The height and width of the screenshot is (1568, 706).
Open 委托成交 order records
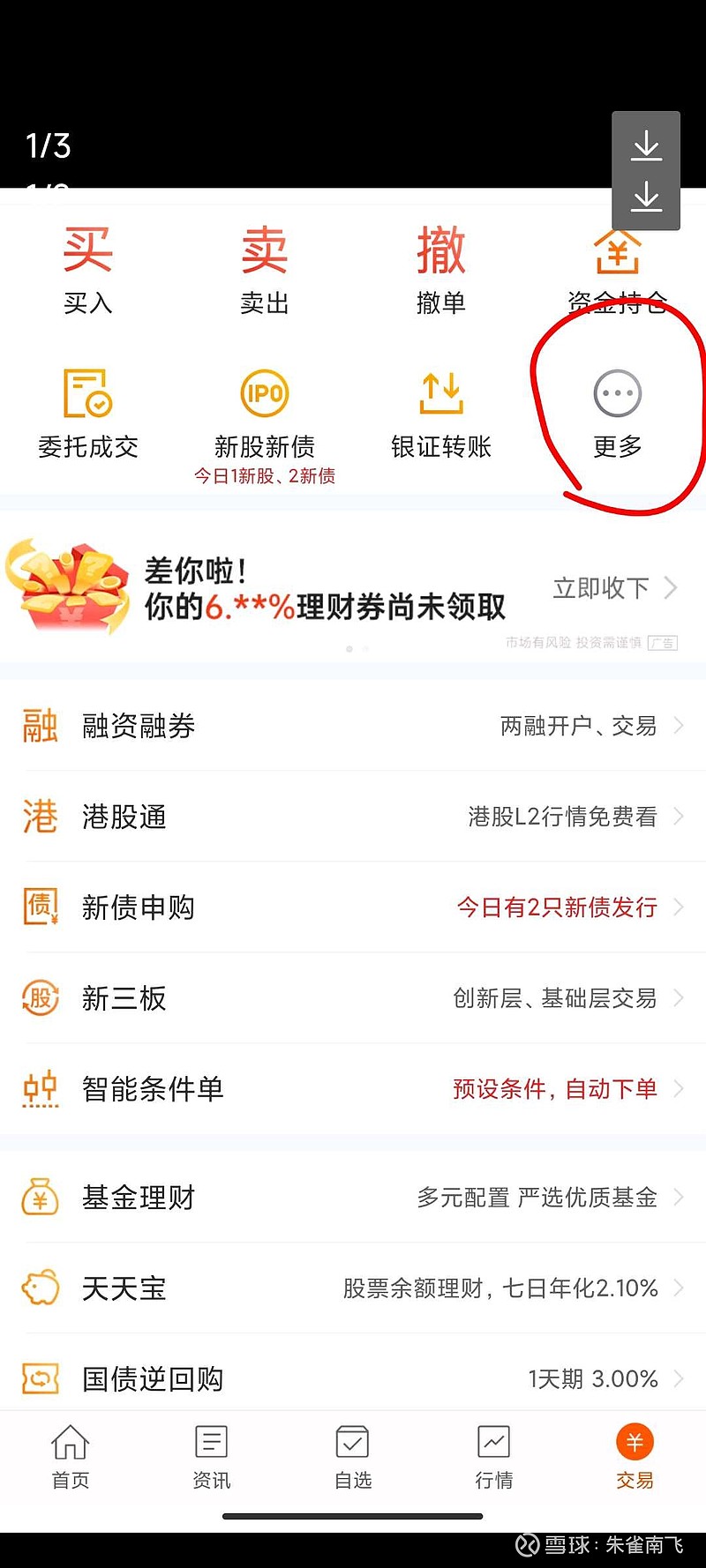tap(87, 410)
